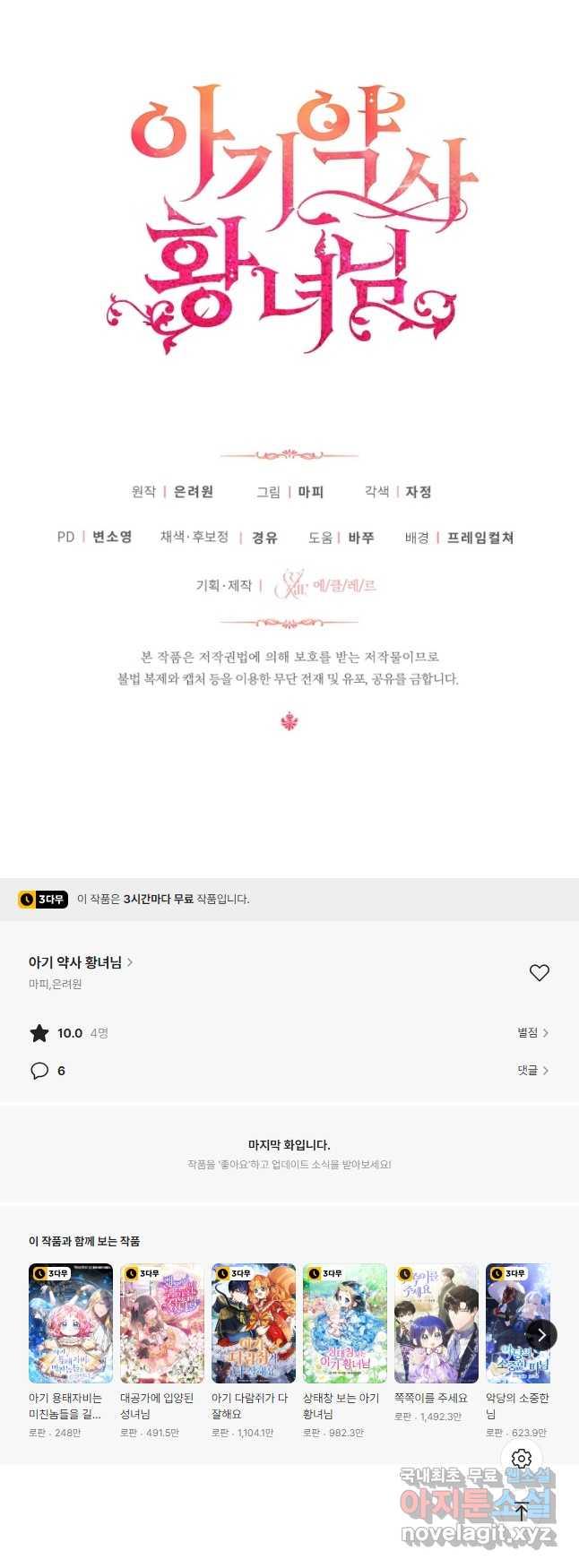579x1568 pixels.
Task: Open the 별점 rating page
Action: [x=532, y=1033]
